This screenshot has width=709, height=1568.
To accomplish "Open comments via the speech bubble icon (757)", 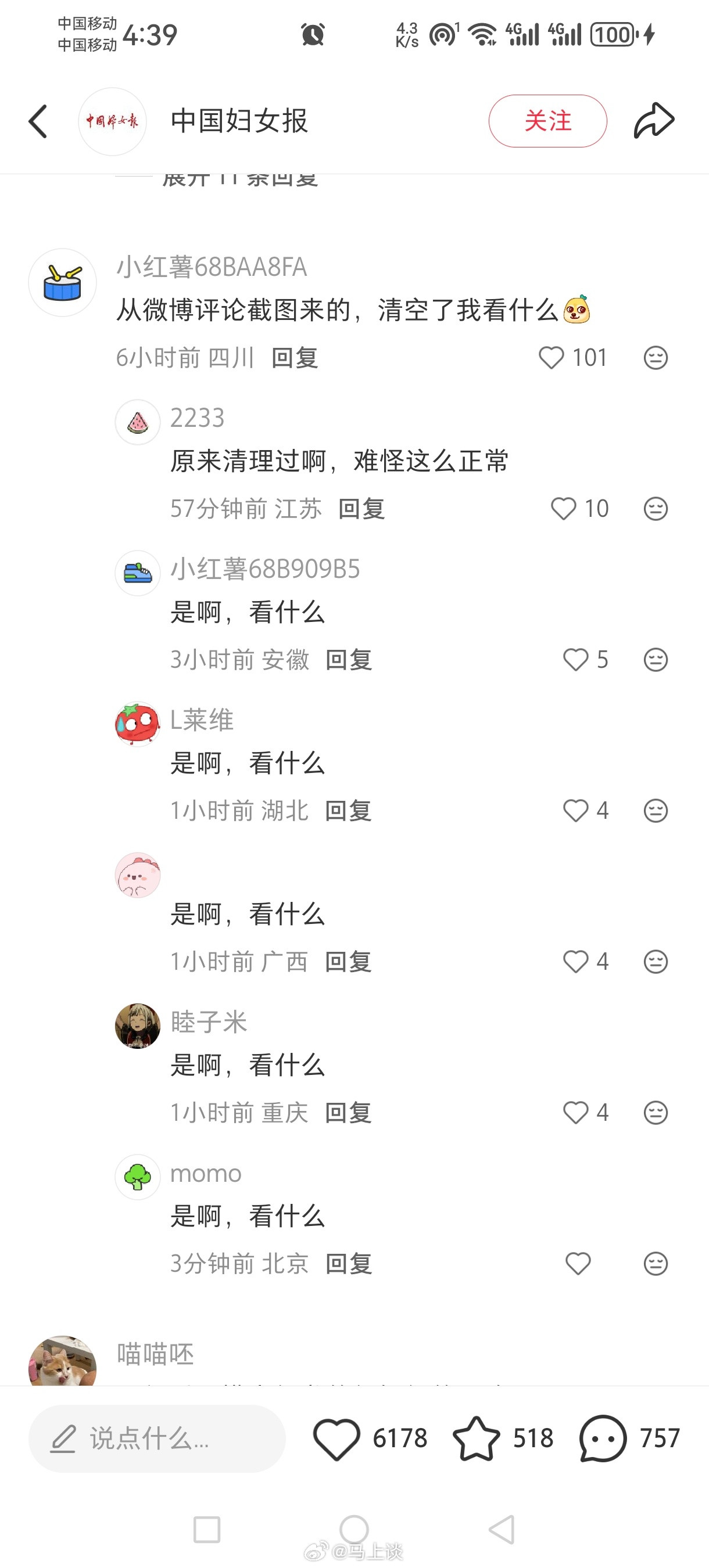I will [603, 1437].
